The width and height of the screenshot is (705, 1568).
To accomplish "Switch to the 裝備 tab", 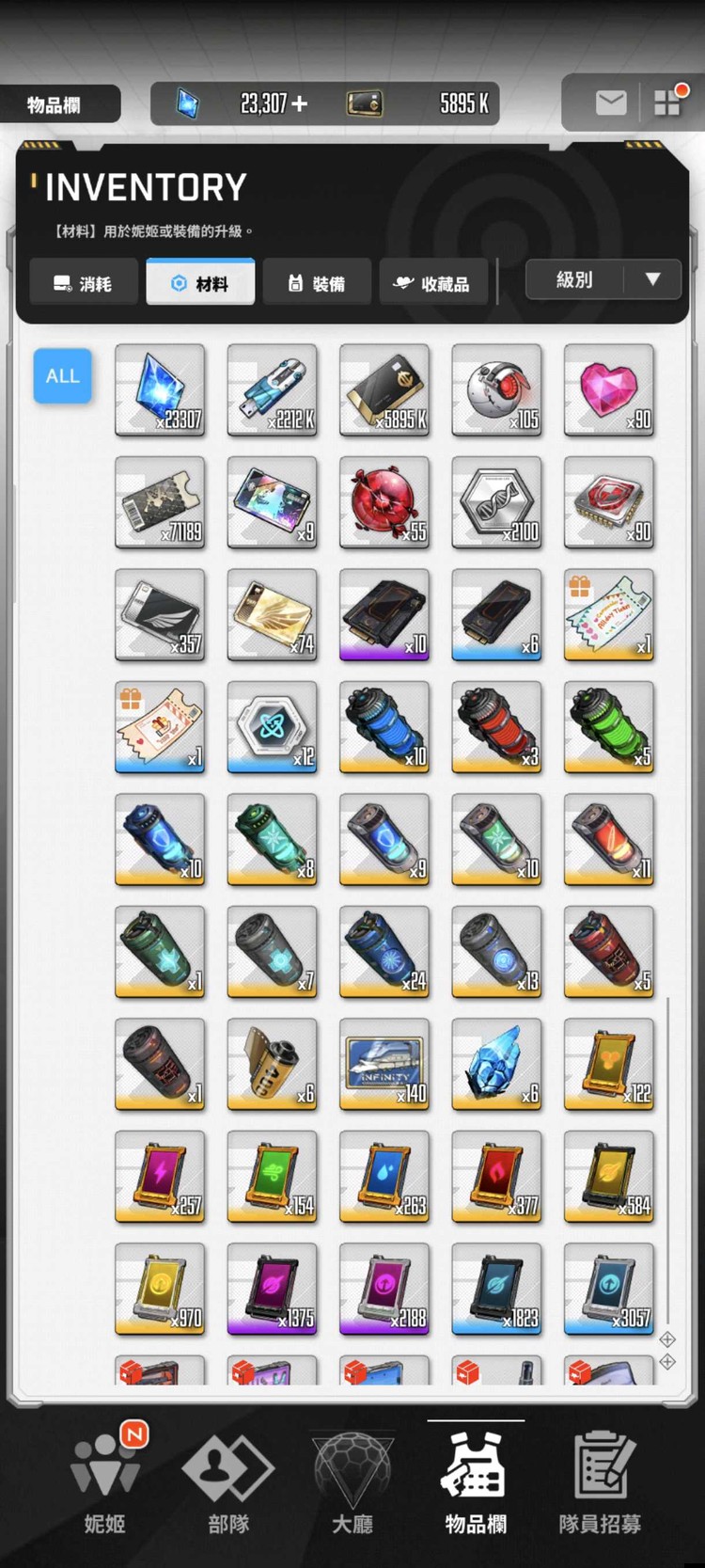I will coord(317,283).
